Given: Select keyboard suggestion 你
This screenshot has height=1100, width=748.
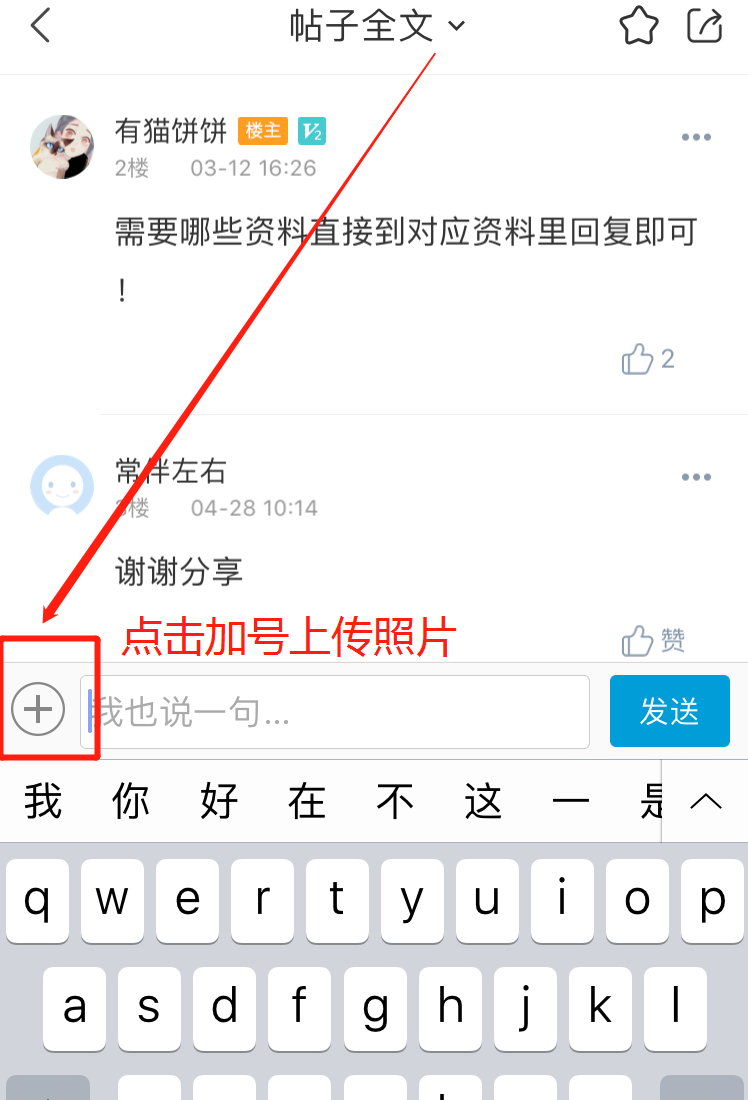Looking at the screenshot, I should (131, 802).
